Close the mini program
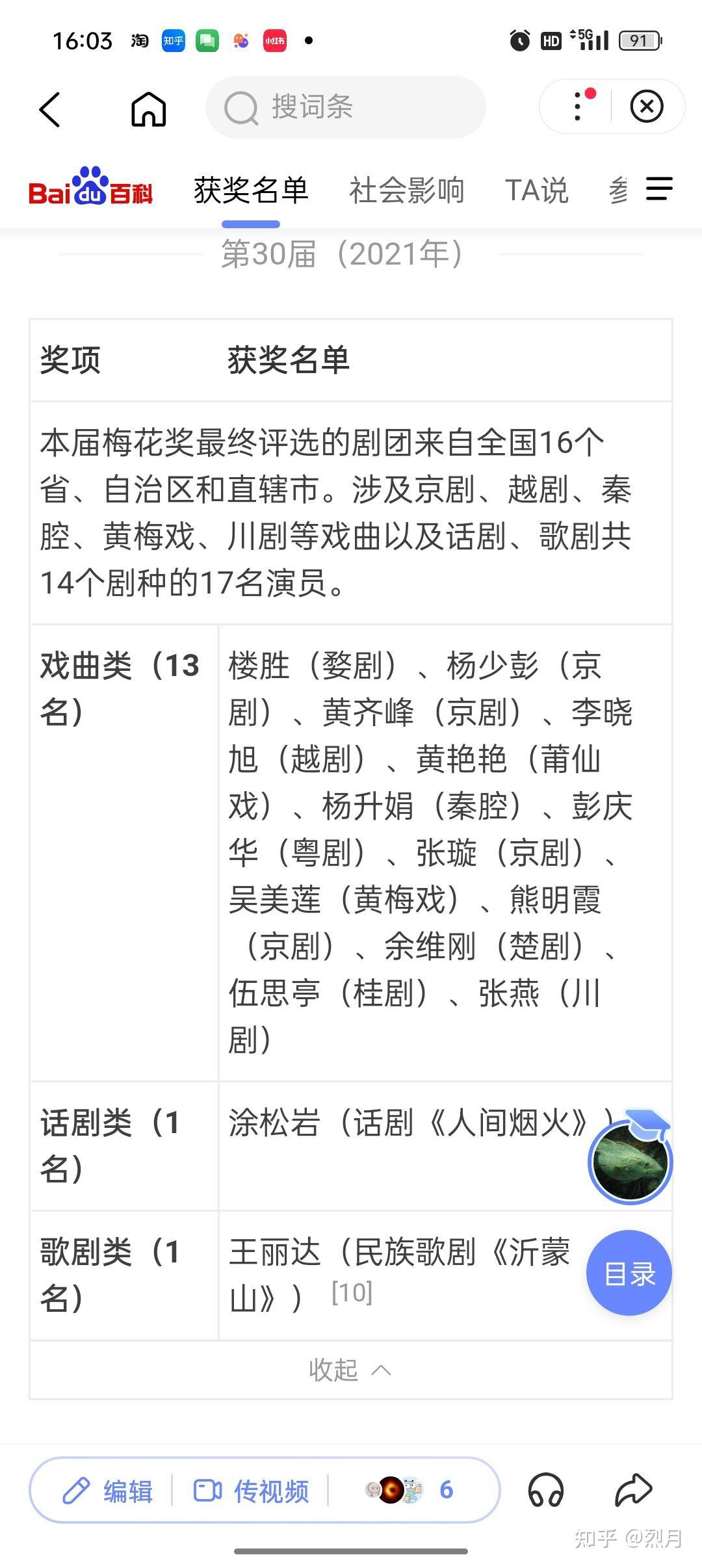This screenshot has height=1568, width=702. [647, 107]
